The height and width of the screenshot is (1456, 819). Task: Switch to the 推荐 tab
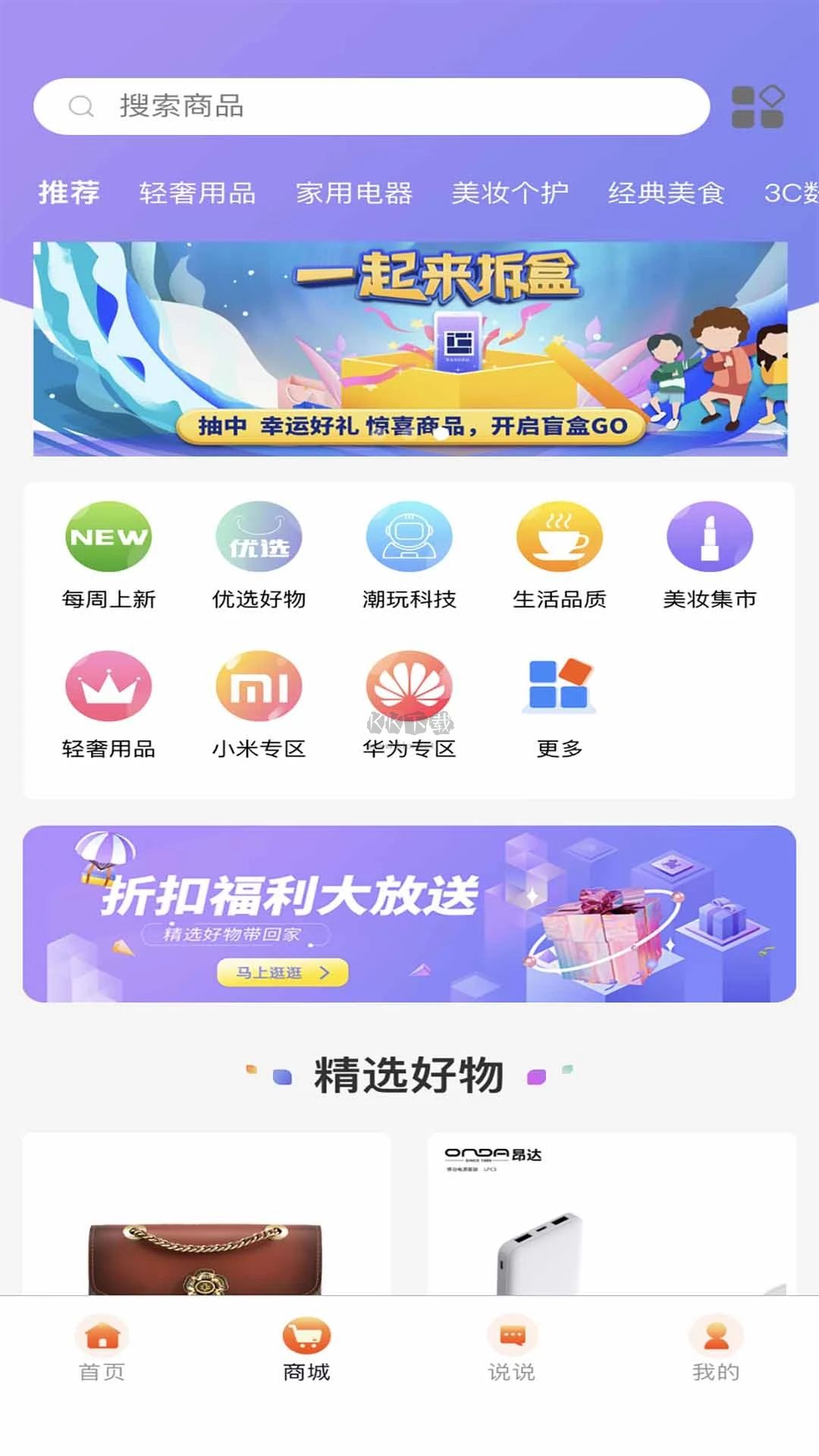point(67,193)
